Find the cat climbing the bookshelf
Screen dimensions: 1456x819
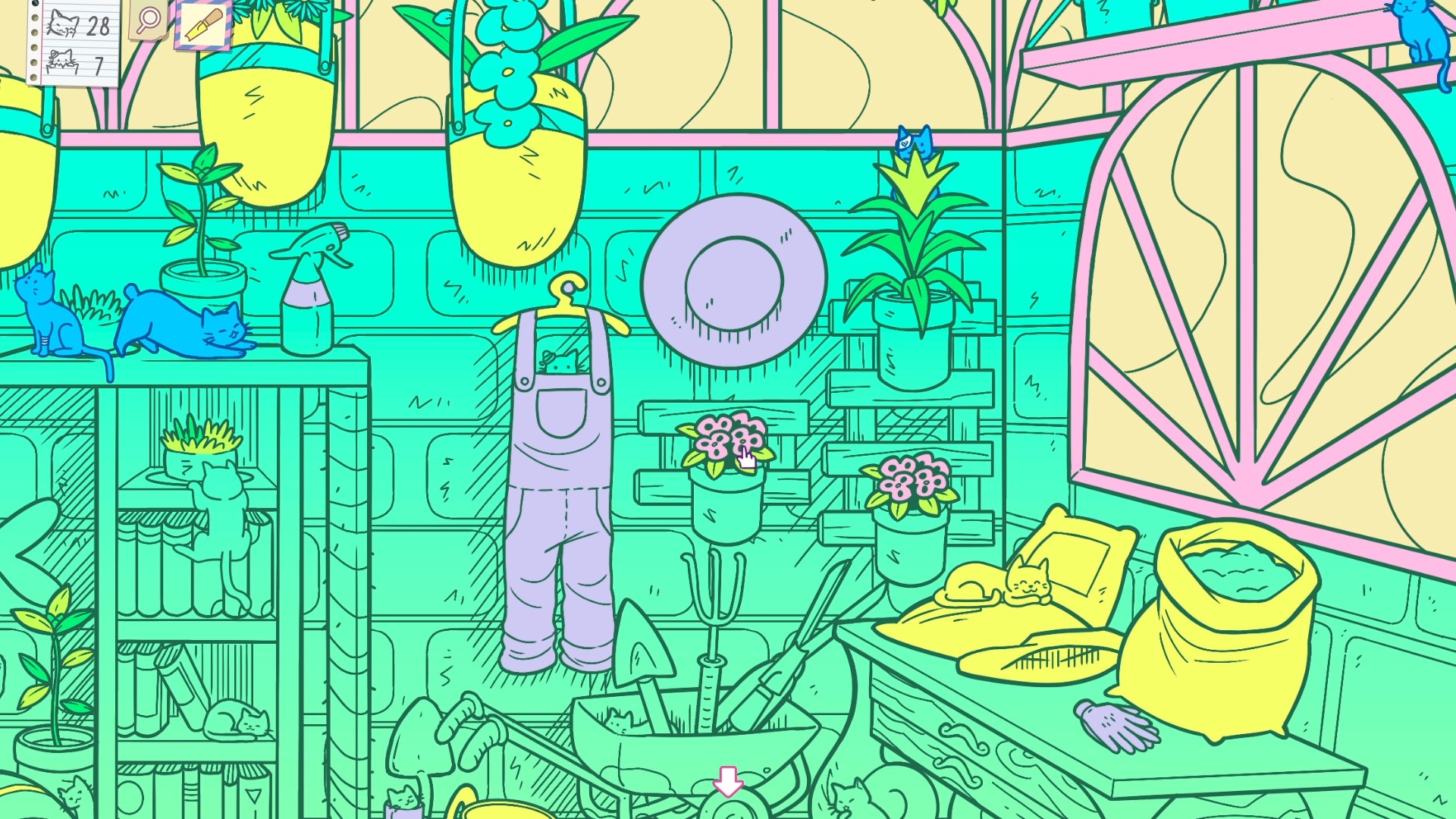tap(220, 523)
